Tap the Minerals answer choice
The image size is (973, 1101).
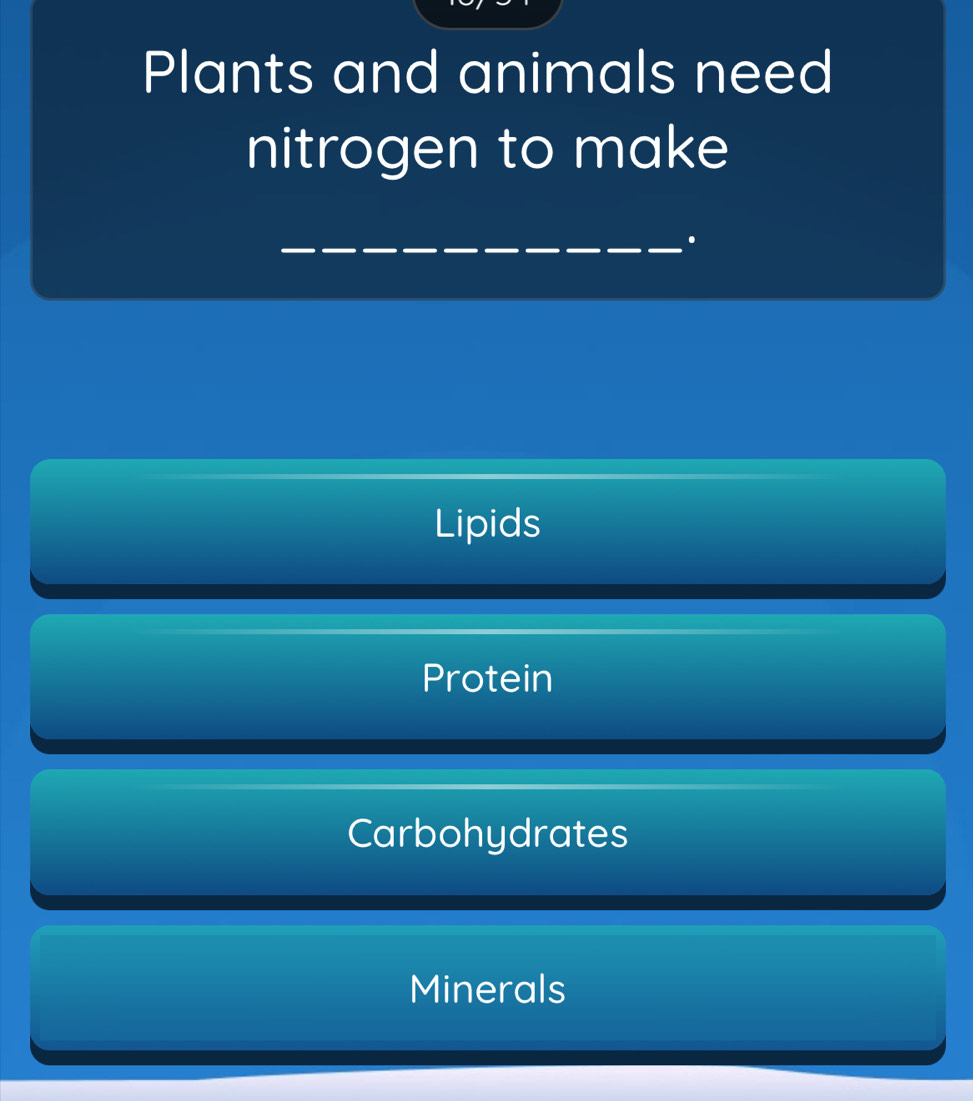[x=487, y=990]
